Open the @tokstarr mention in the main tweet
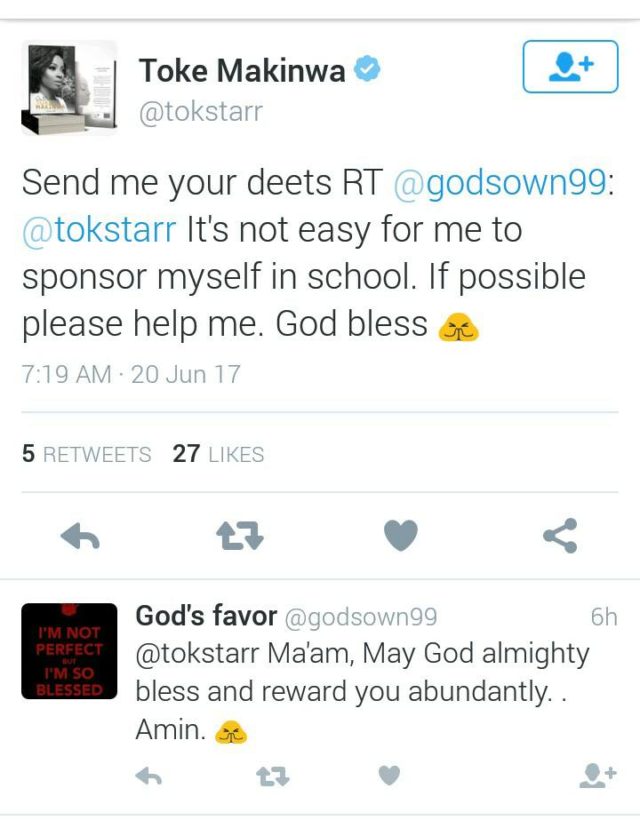Viewport: 640px width, 820px height. coord(100,230)
